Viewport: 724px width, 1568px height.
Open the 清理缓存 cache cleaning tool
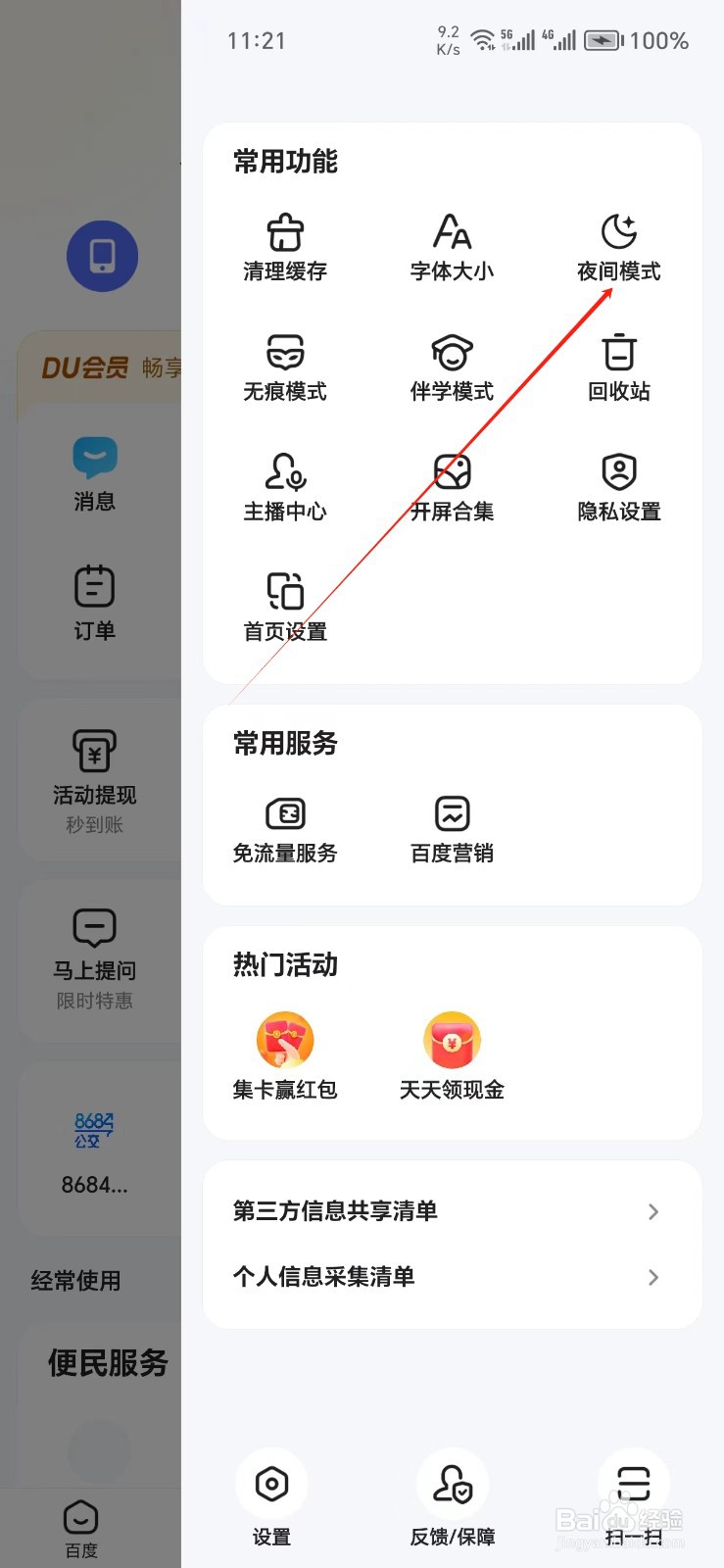284,247
